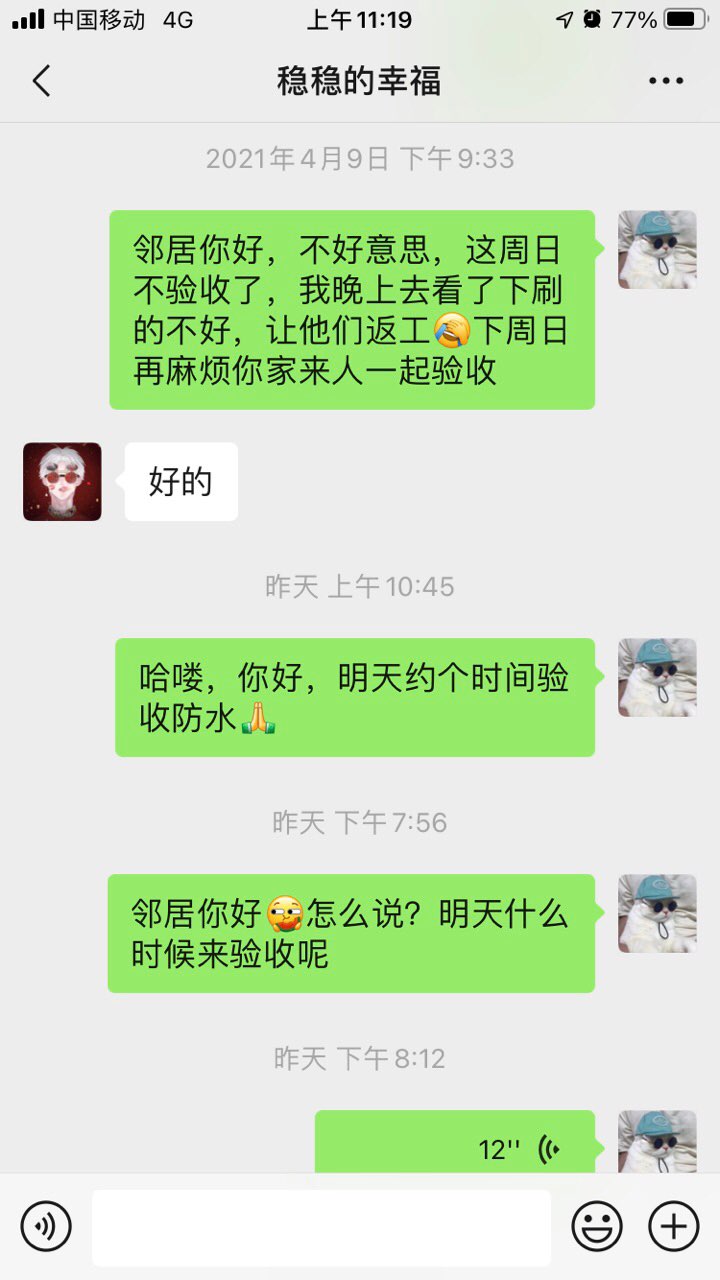Go back to the chat list
Image resolution: width=720 pixels, height=1280 pixels.
[41, 81]
